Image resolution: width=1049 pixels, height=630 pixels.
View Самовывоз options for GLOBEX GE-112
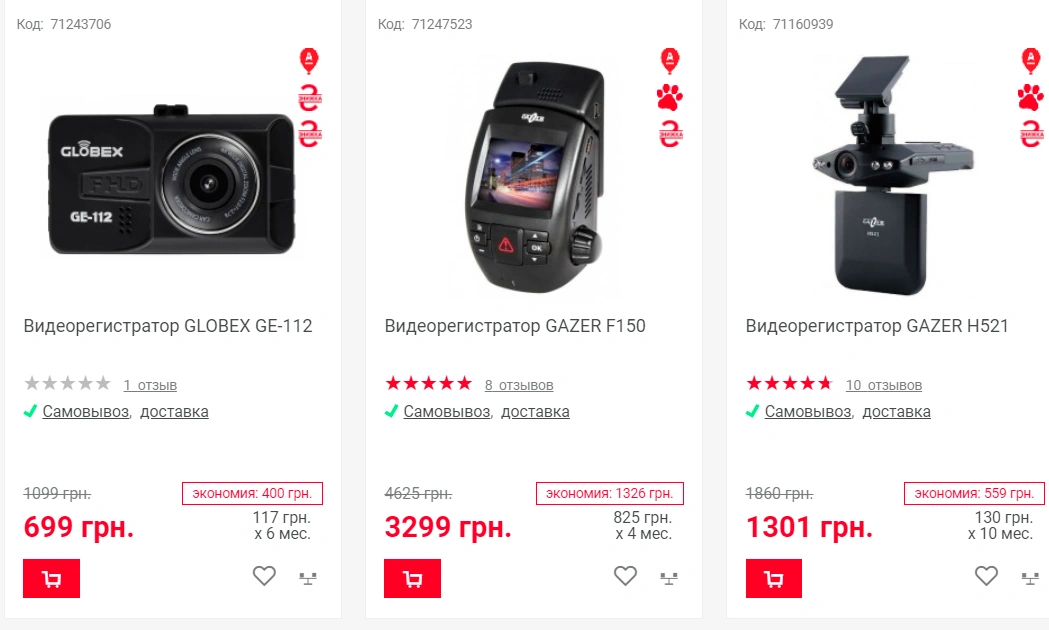[86, 411]
